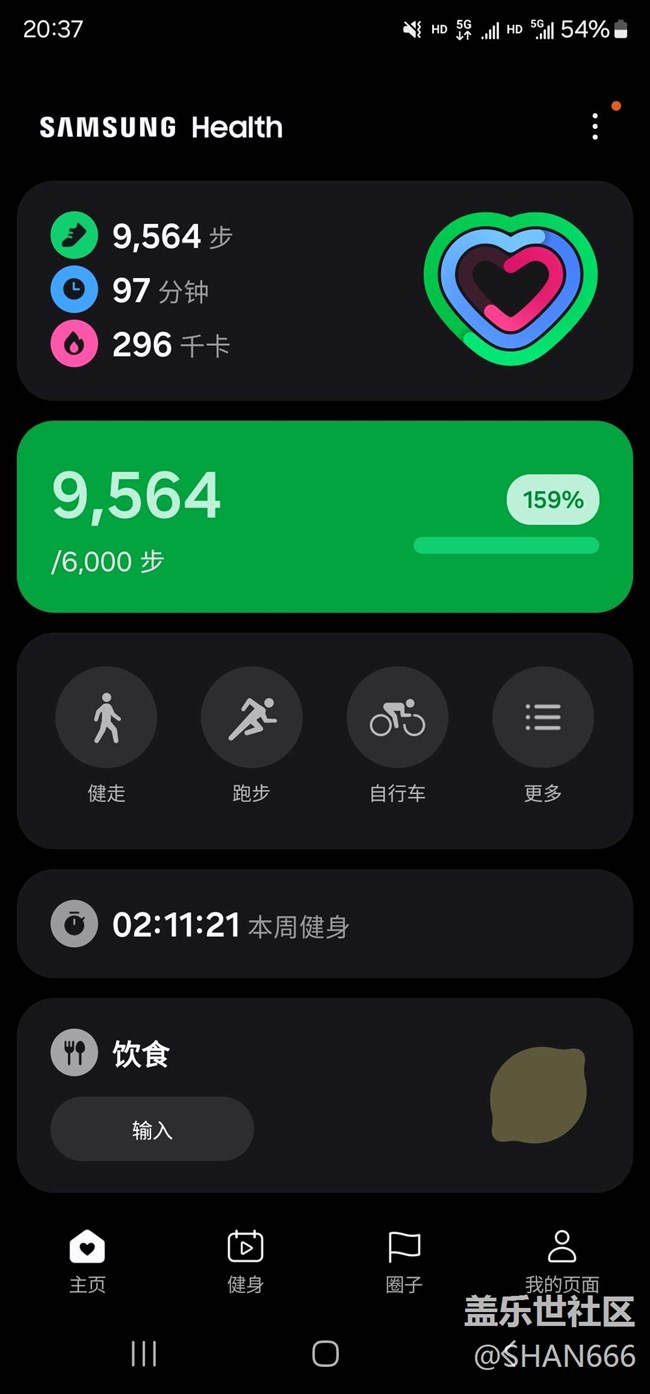Tap the 输入 button in 饮食

pos(152,1130)
